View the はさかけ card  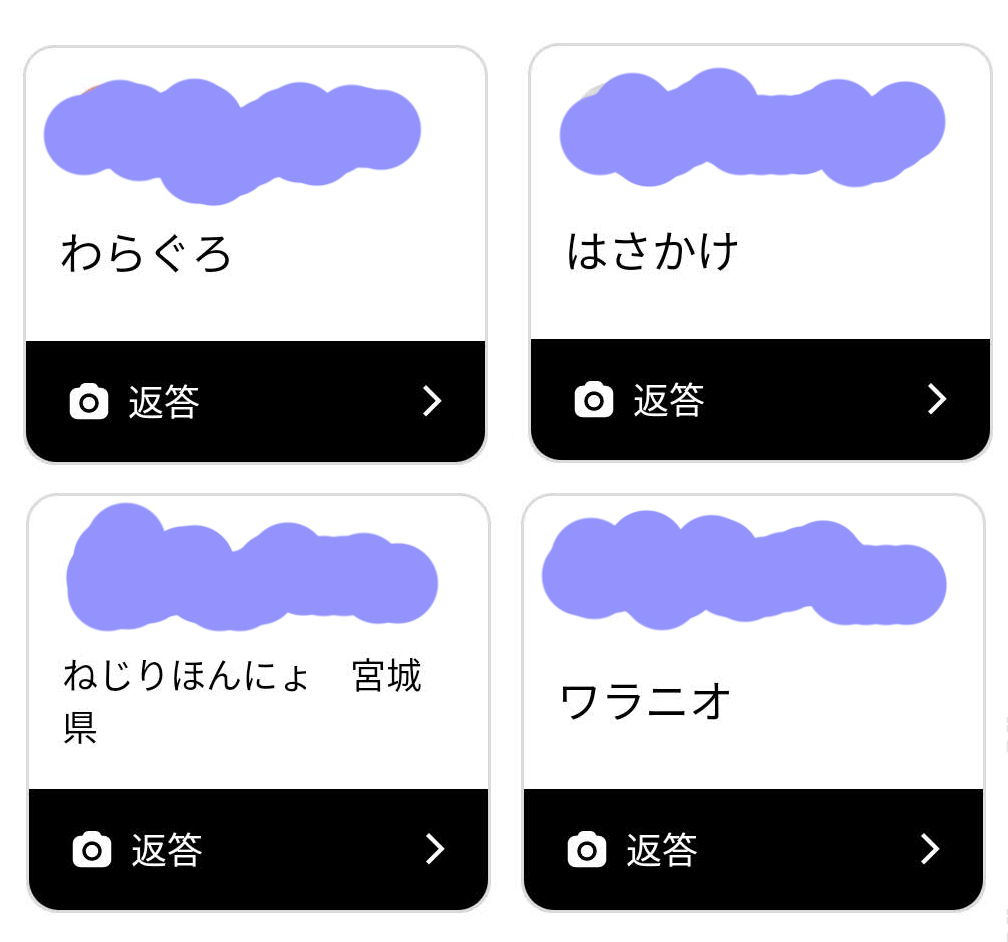point(653,251)
